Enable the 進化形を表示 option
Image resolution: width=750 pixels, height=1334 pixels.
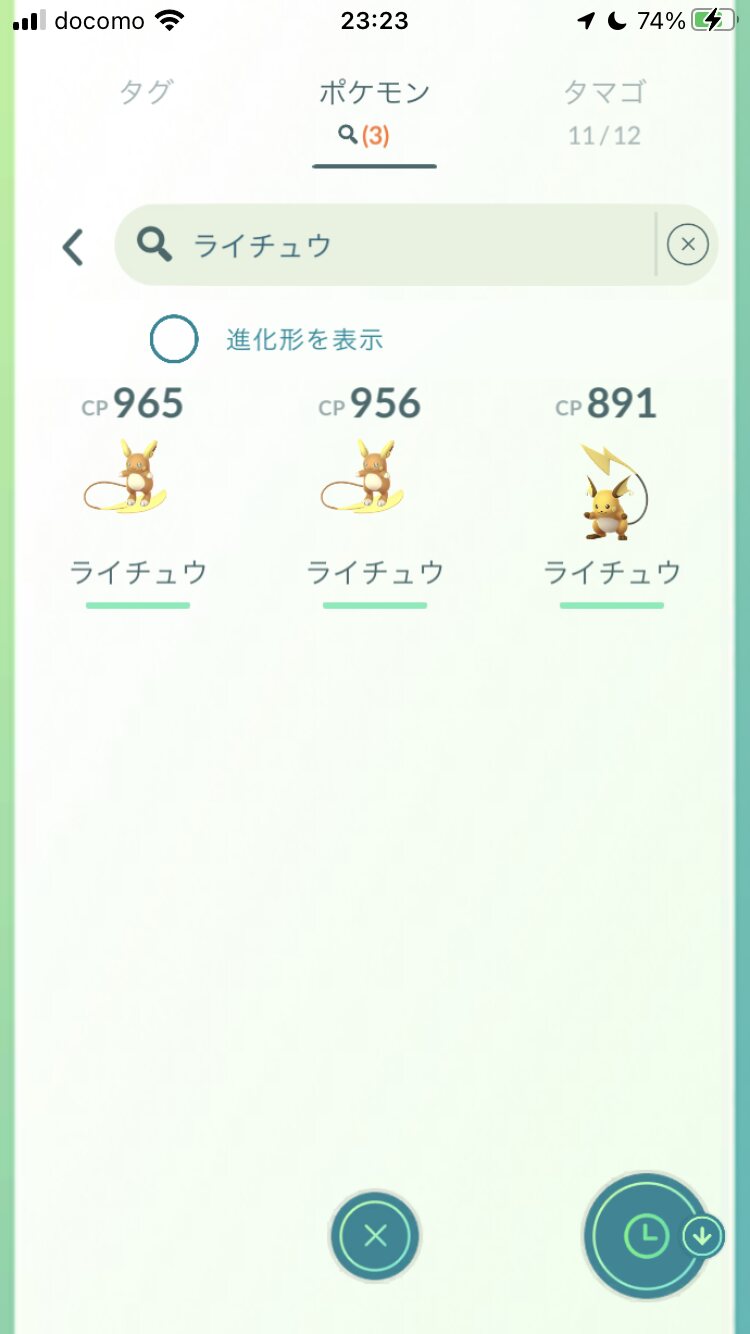pyautogui.click(x=174, y=339)
